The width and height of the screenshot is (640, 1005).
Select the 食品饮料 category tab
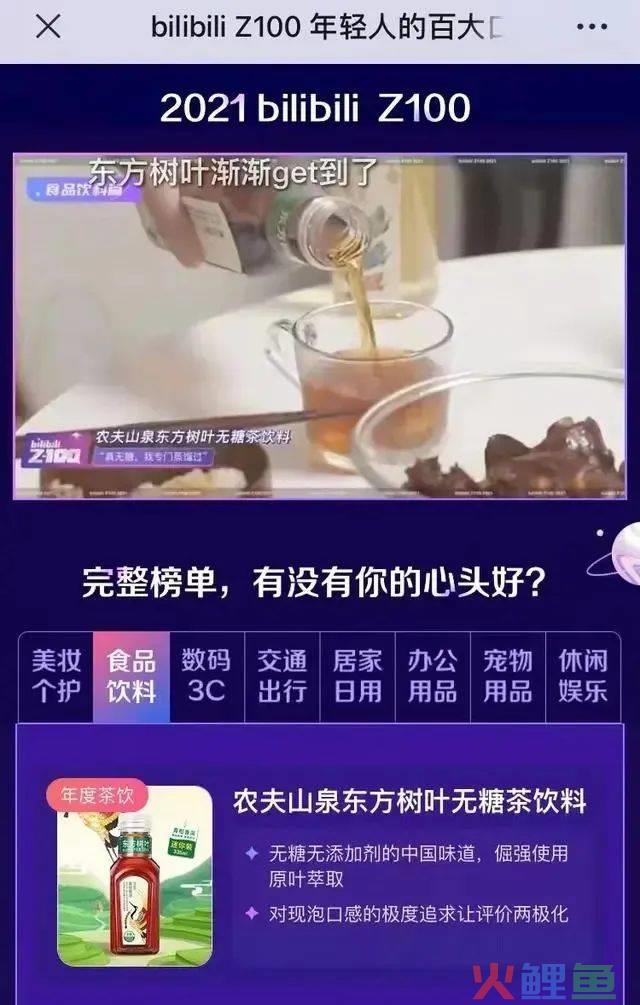tap(131, 676)
